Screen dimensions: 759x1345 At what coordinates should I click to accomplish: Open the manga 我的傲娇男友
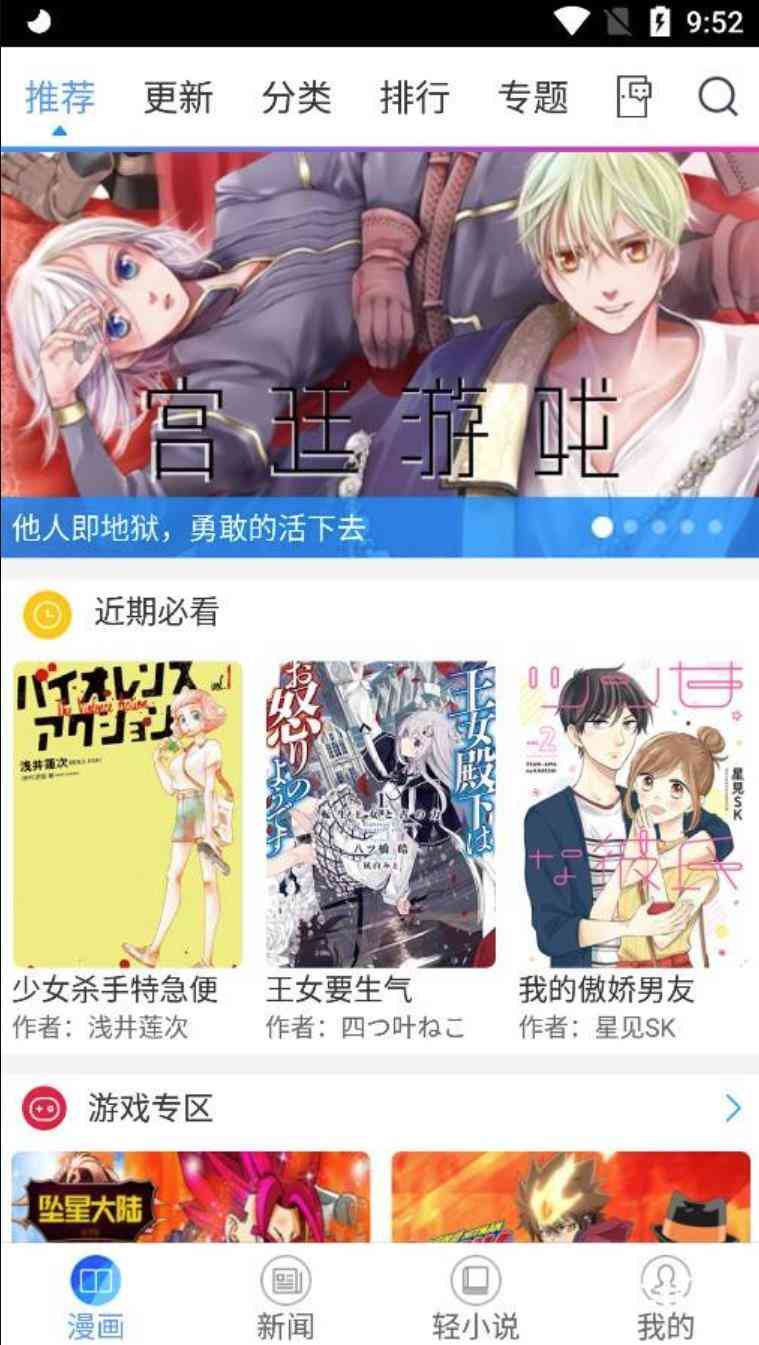(x=633, y=815)
